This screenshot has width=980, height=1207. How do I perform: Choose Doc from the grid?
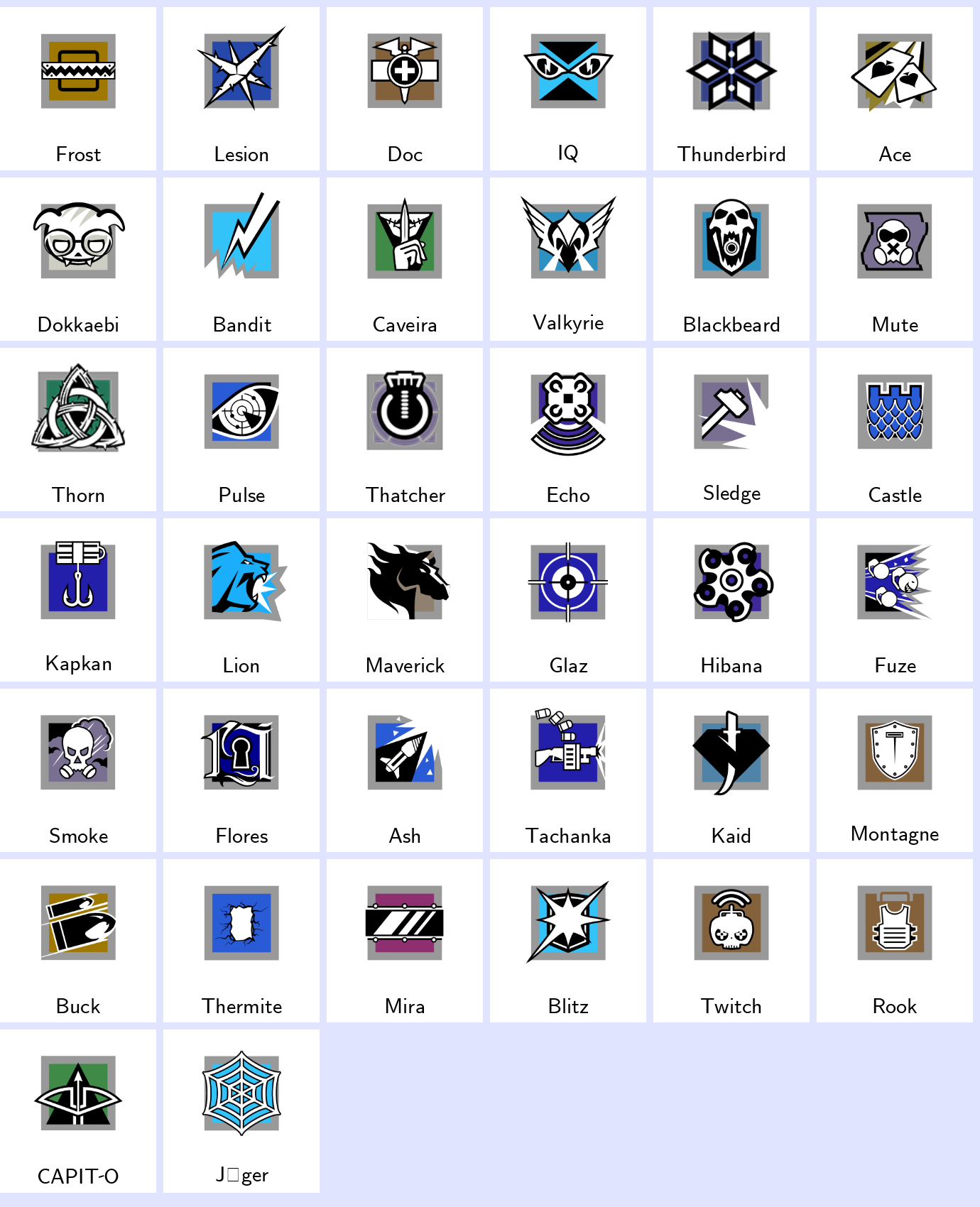pyautogui.click(x=405, y=89)
